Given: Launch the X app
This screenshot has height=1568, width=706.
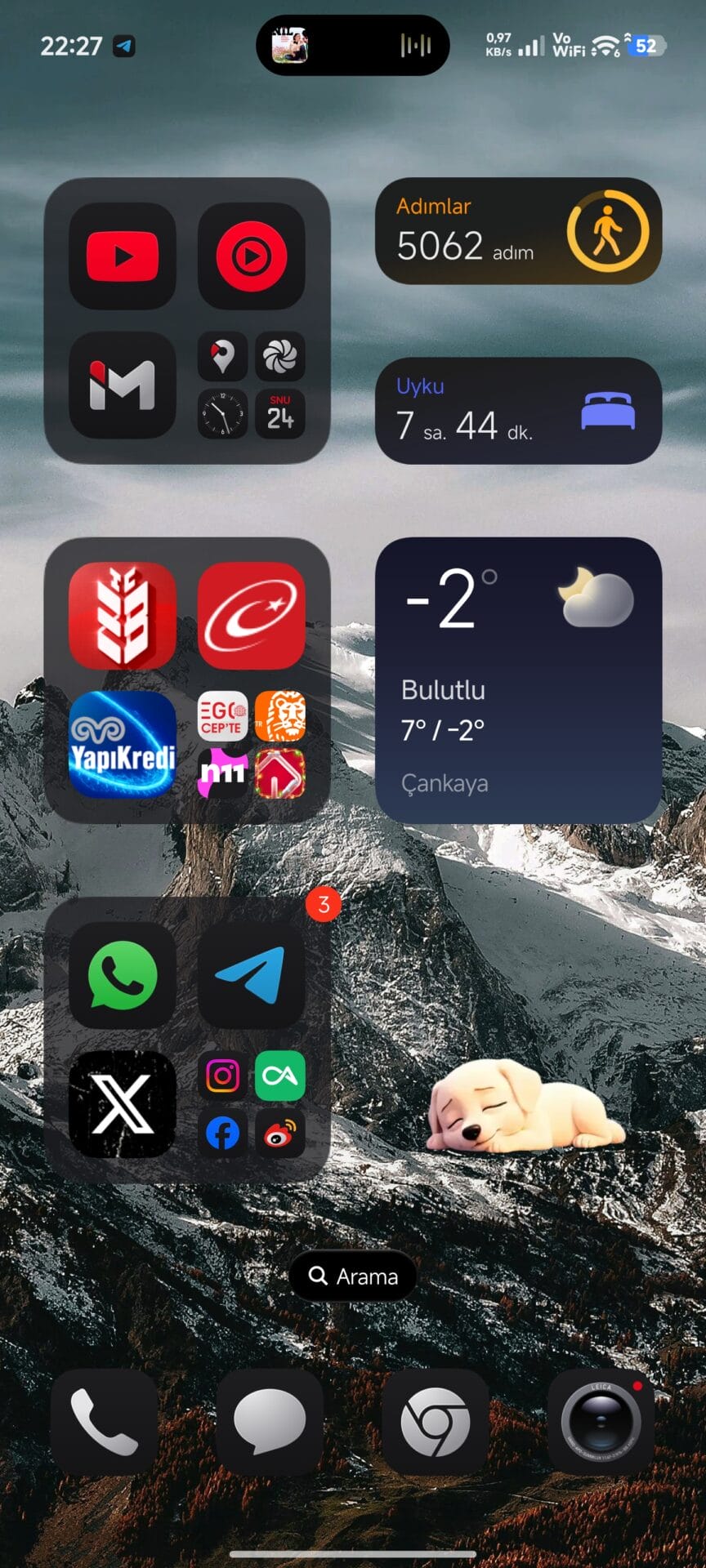Looking at the screenshot, I should tap(123, 1103).
